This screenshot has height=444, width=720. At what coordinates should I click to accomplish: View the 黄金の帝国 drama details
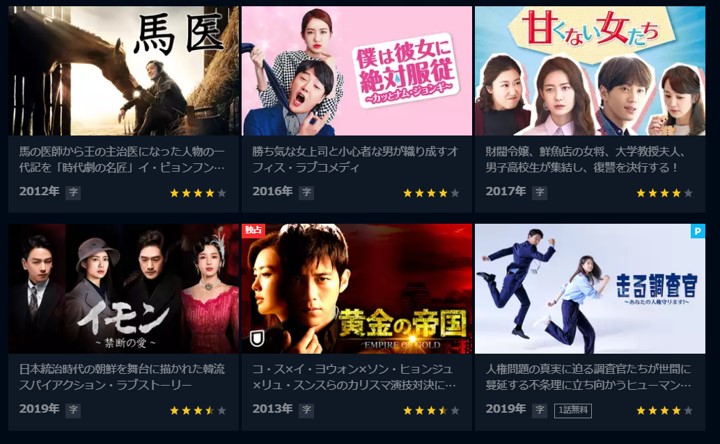point(357,289)
